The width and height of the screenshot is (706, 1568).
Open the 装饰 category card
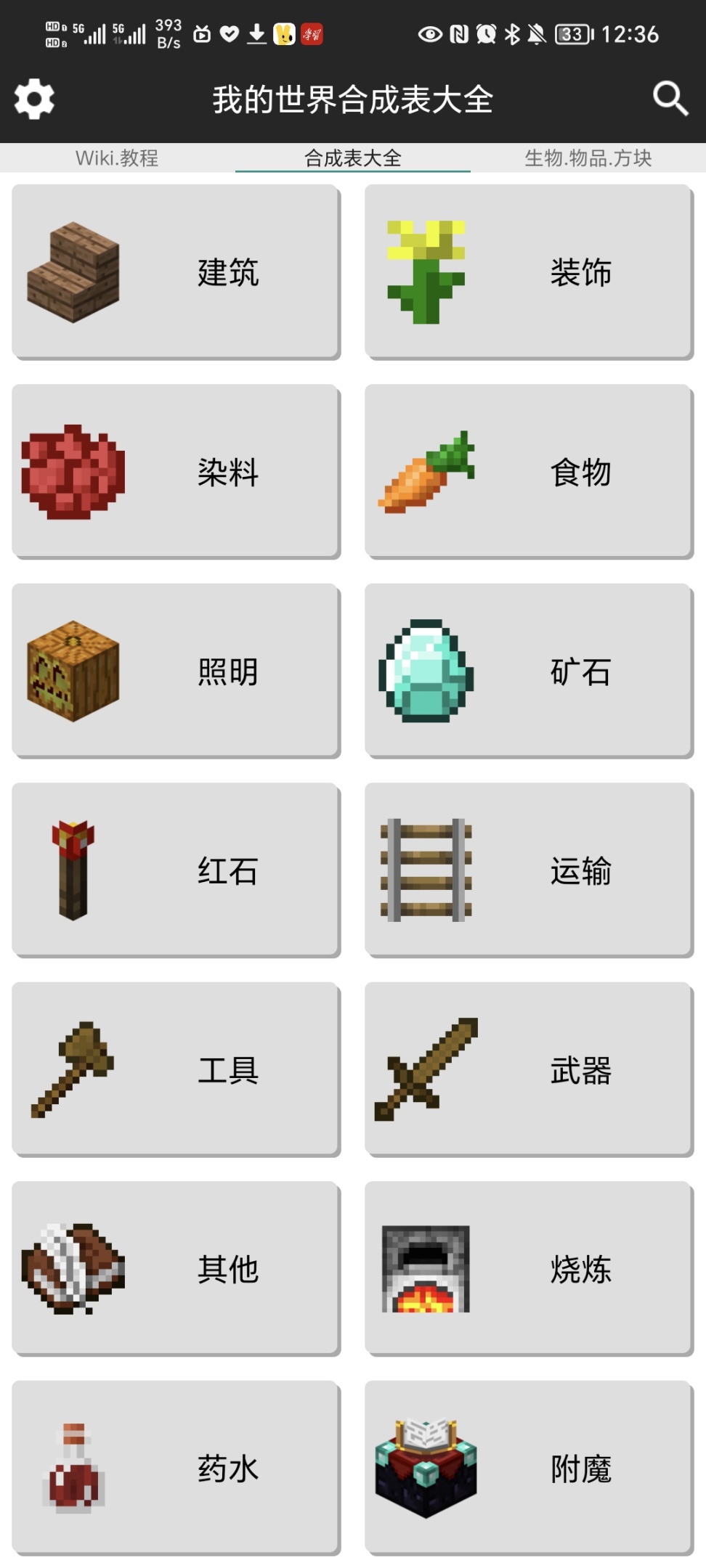[529, 271]
